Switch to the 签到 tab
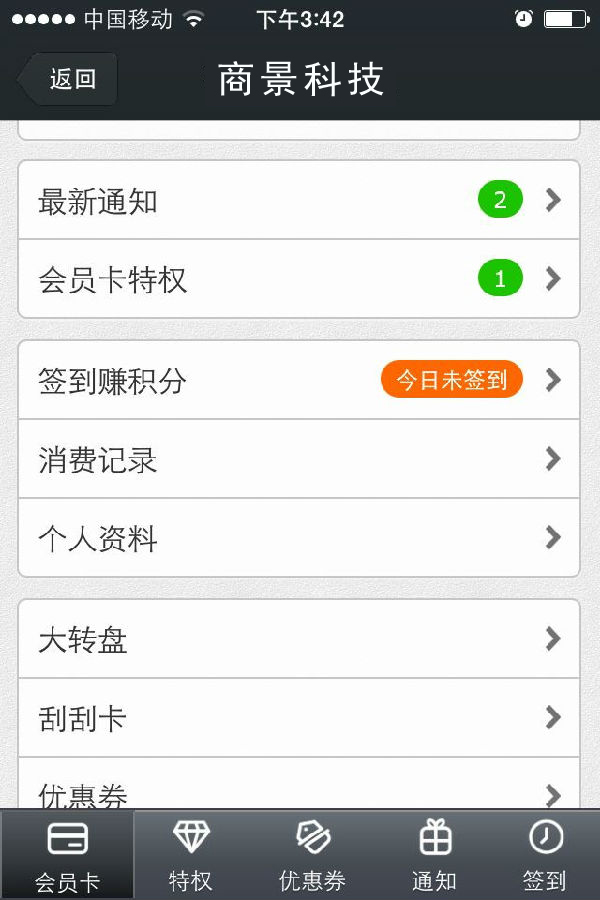This screenshot has width=600, height=900. coord(545,855)
